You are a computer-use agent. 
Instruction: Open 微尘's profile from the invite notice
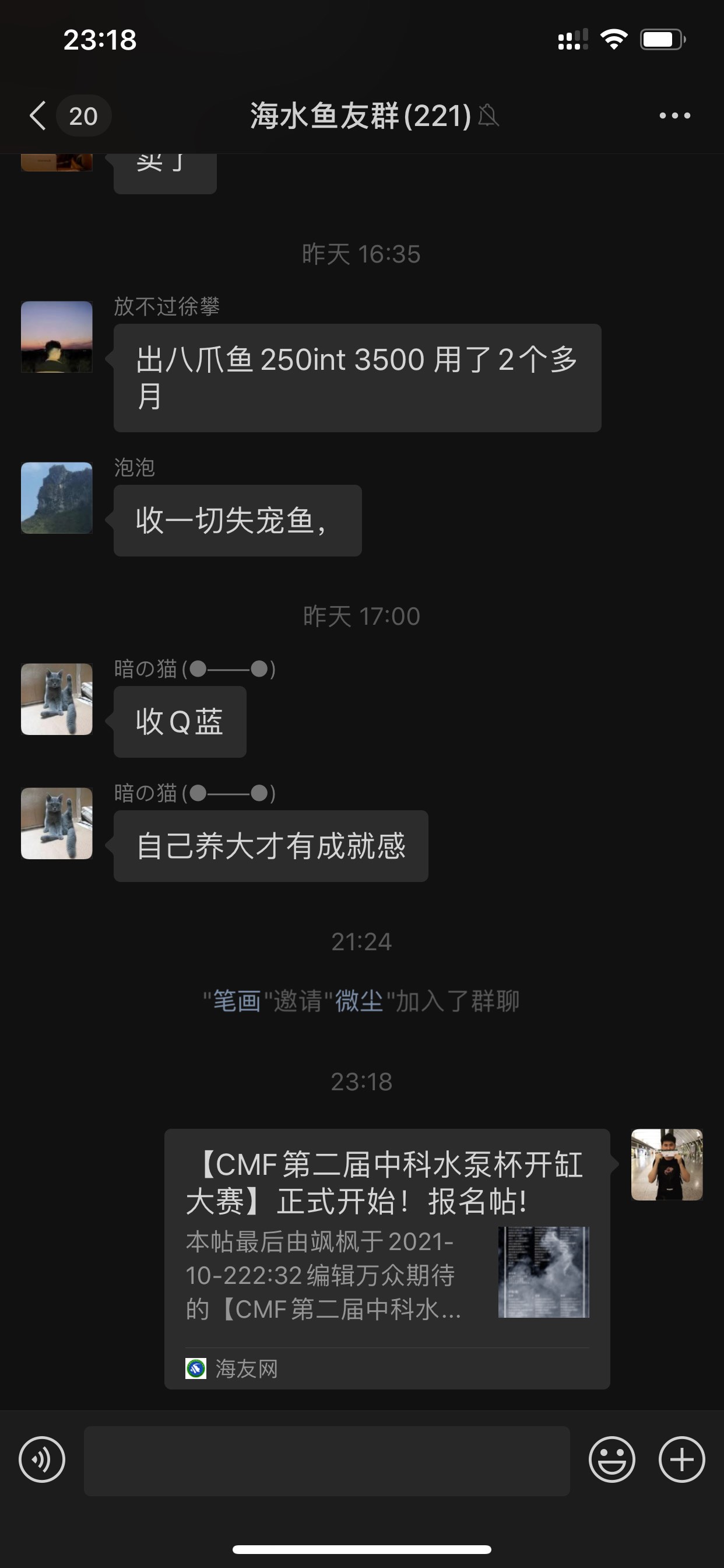359,1002
